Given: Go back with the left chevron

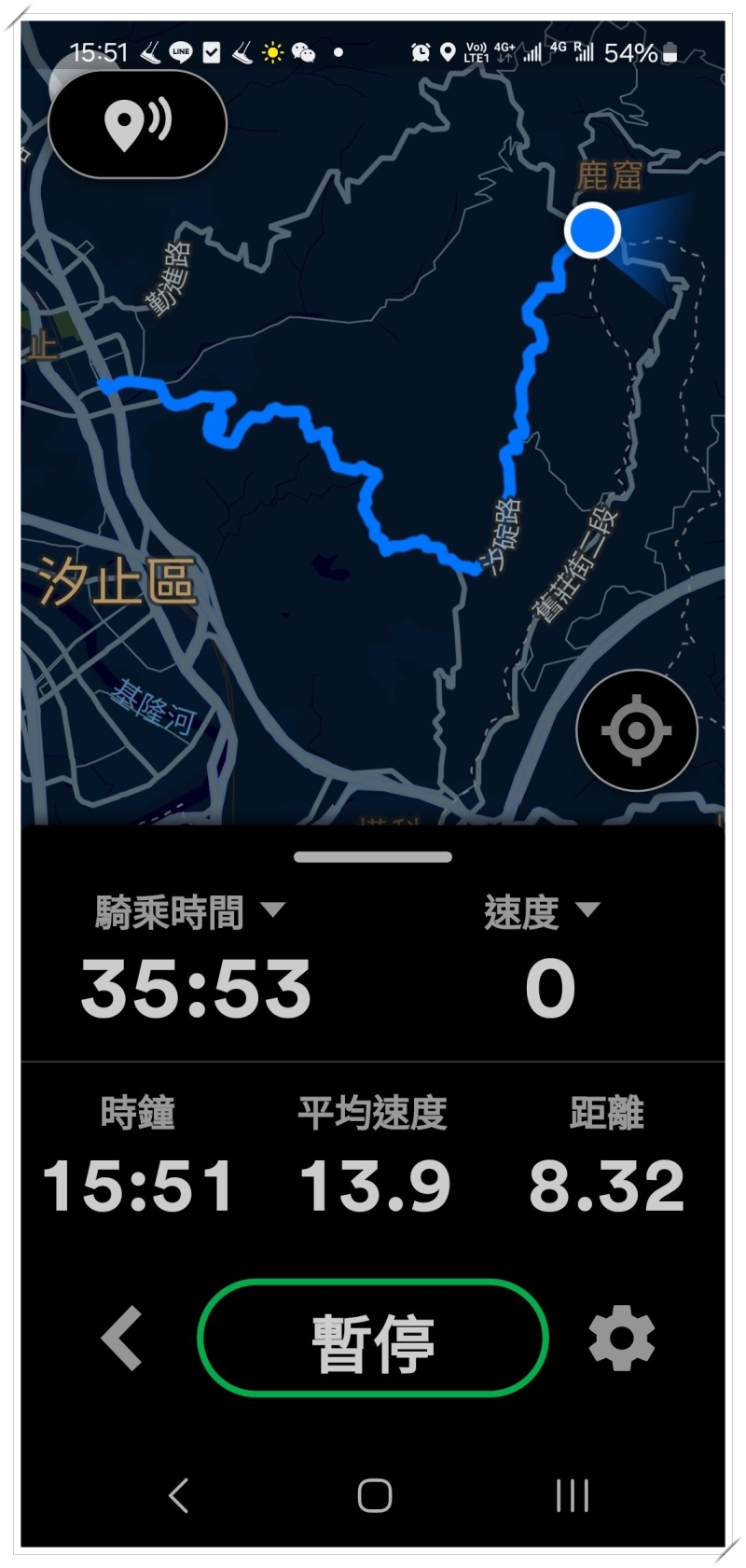Looking at the screenshot, I should 122,1339.
